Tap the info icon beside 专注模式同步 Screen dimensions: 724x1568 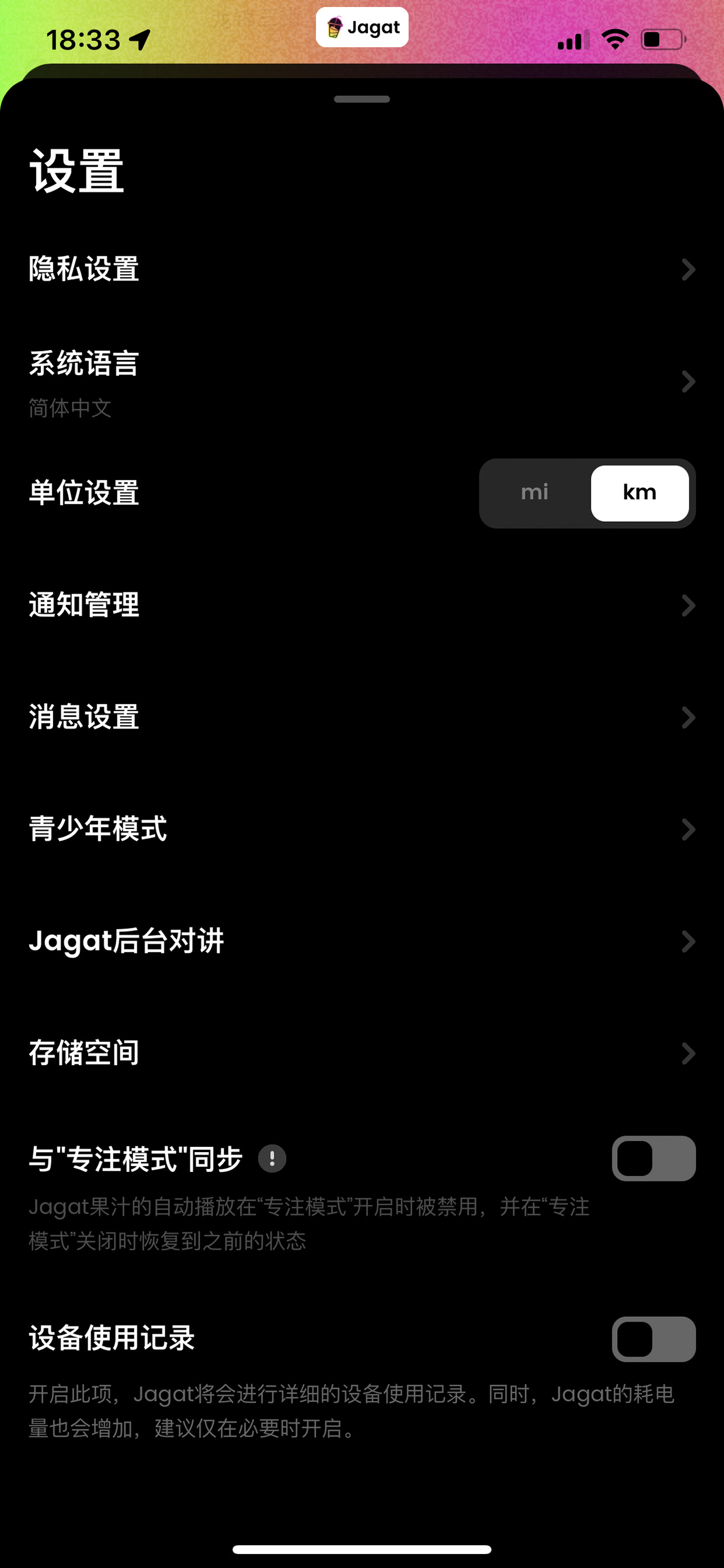pyautogui.click(x=272, y=1158)
